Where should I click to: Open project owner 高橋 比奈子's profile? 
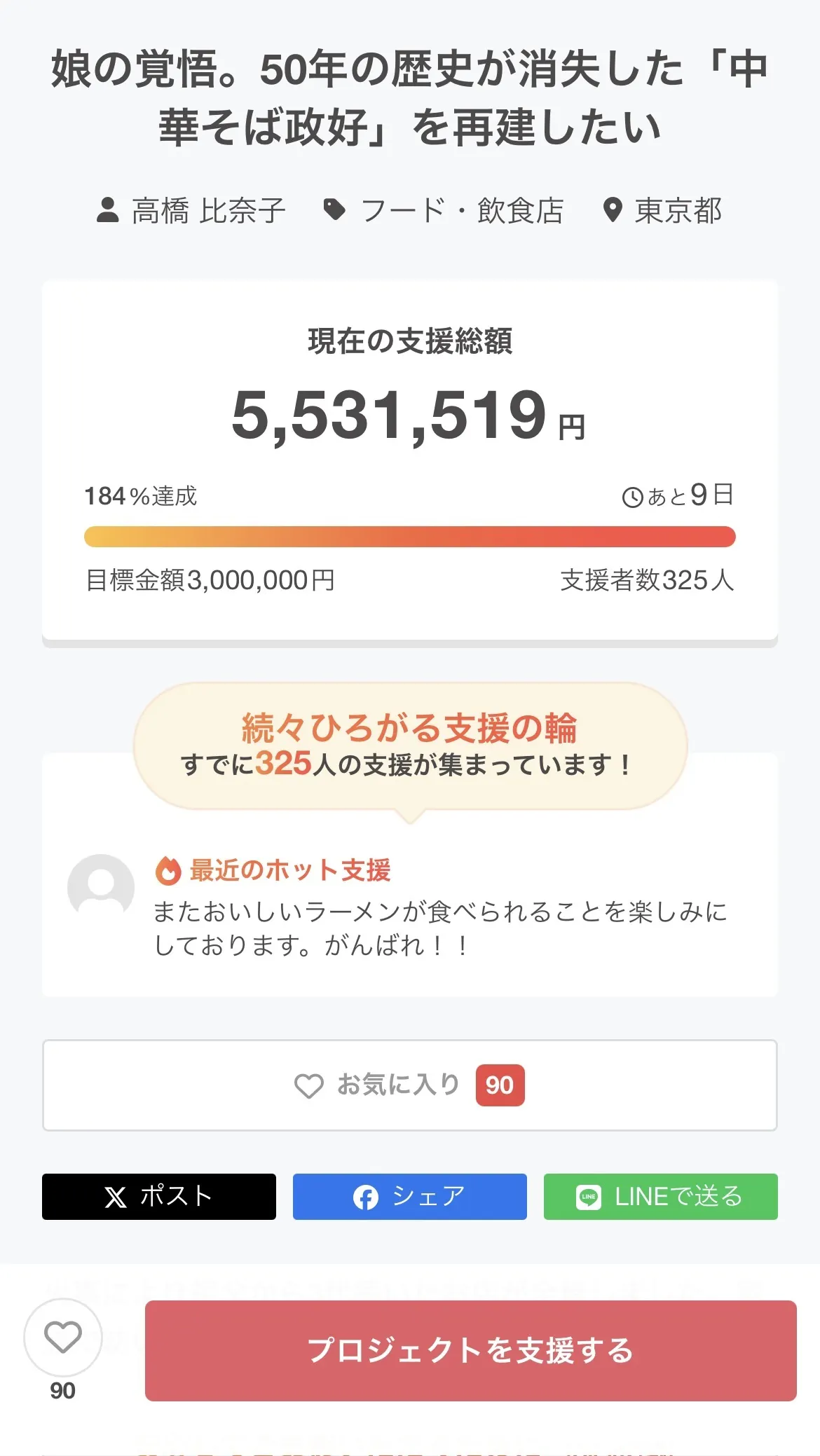[x=192, y=210]
